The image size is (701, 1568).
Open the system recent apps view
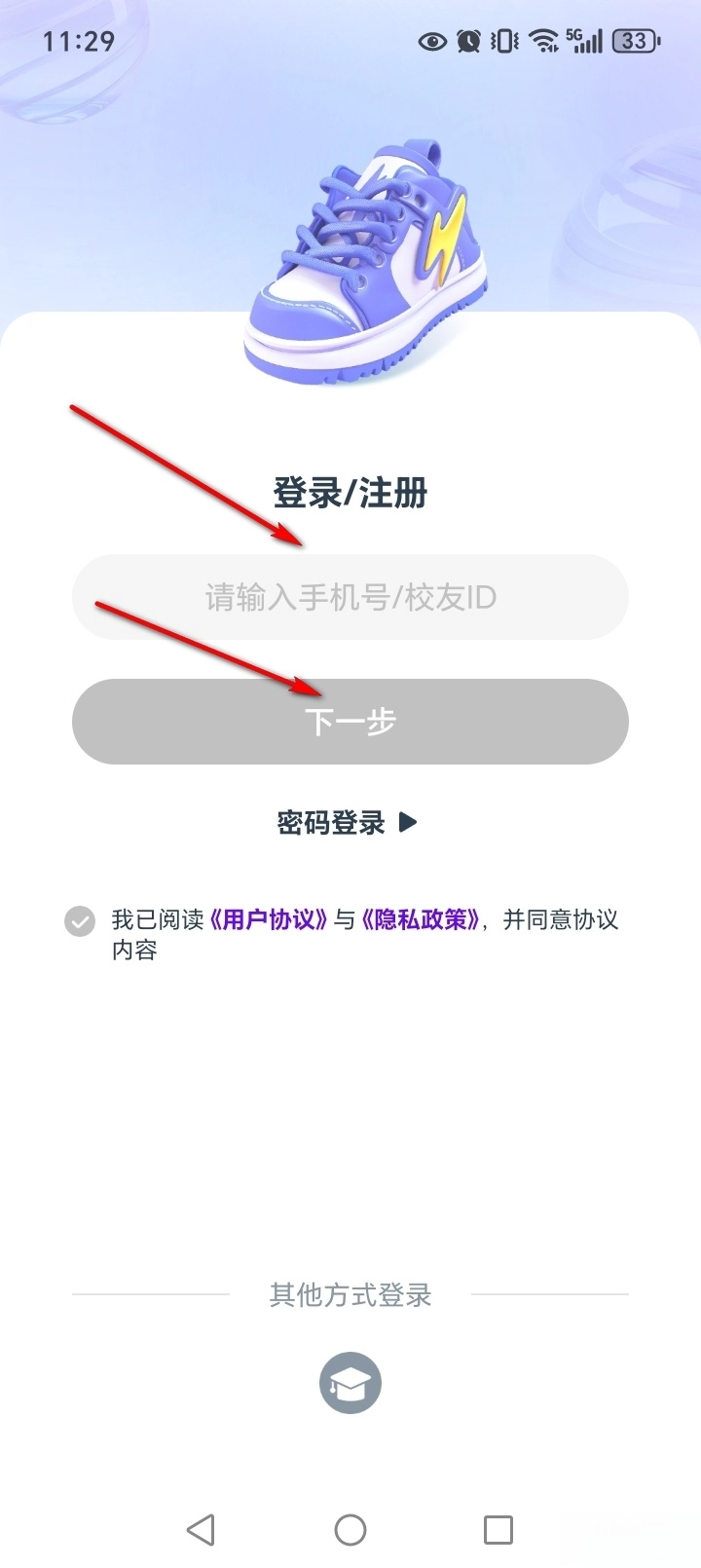click(498, 1529)
